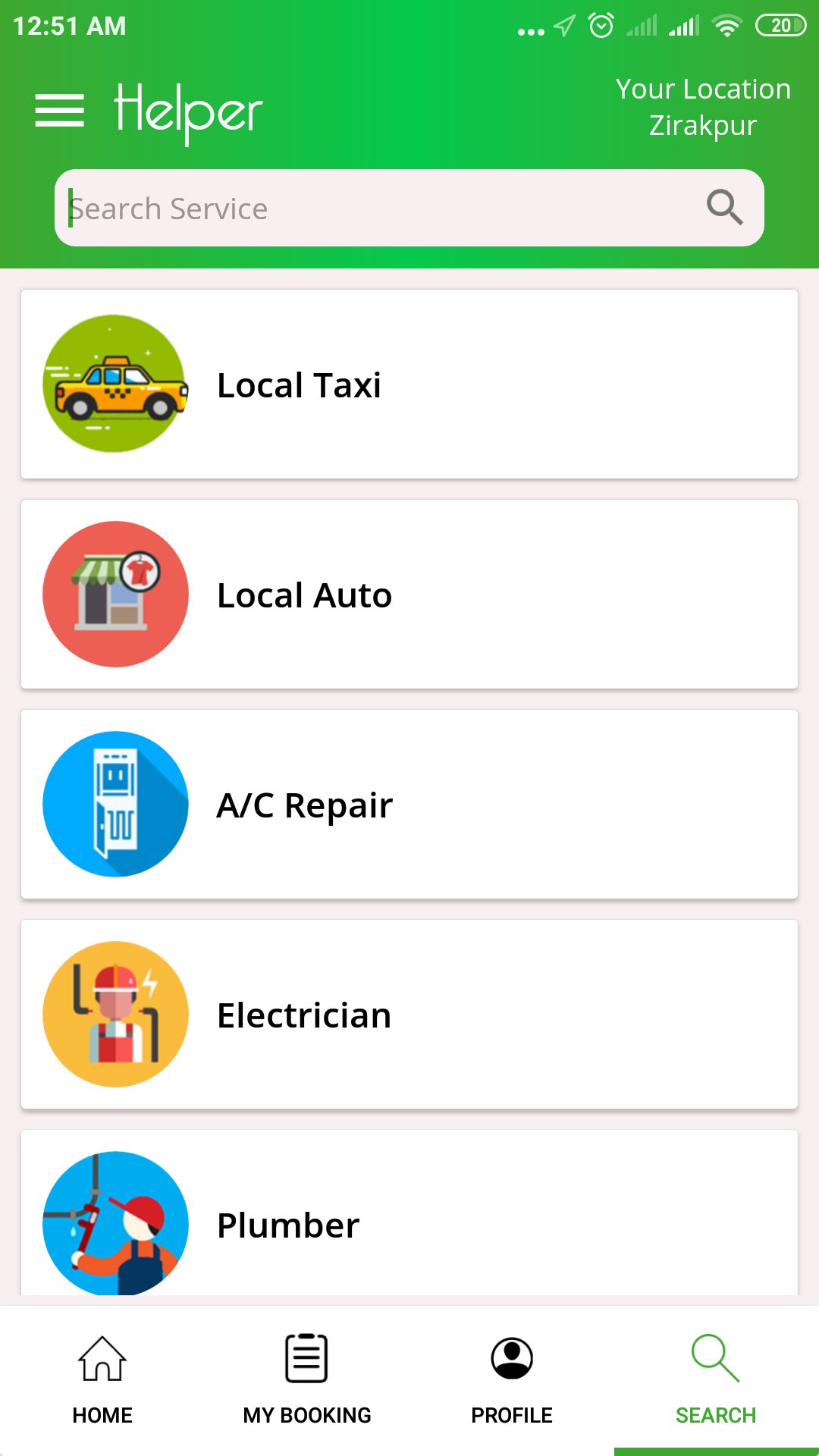Tap the Local Auto storefront icon
819x1456 pixels.
(115, 594)
